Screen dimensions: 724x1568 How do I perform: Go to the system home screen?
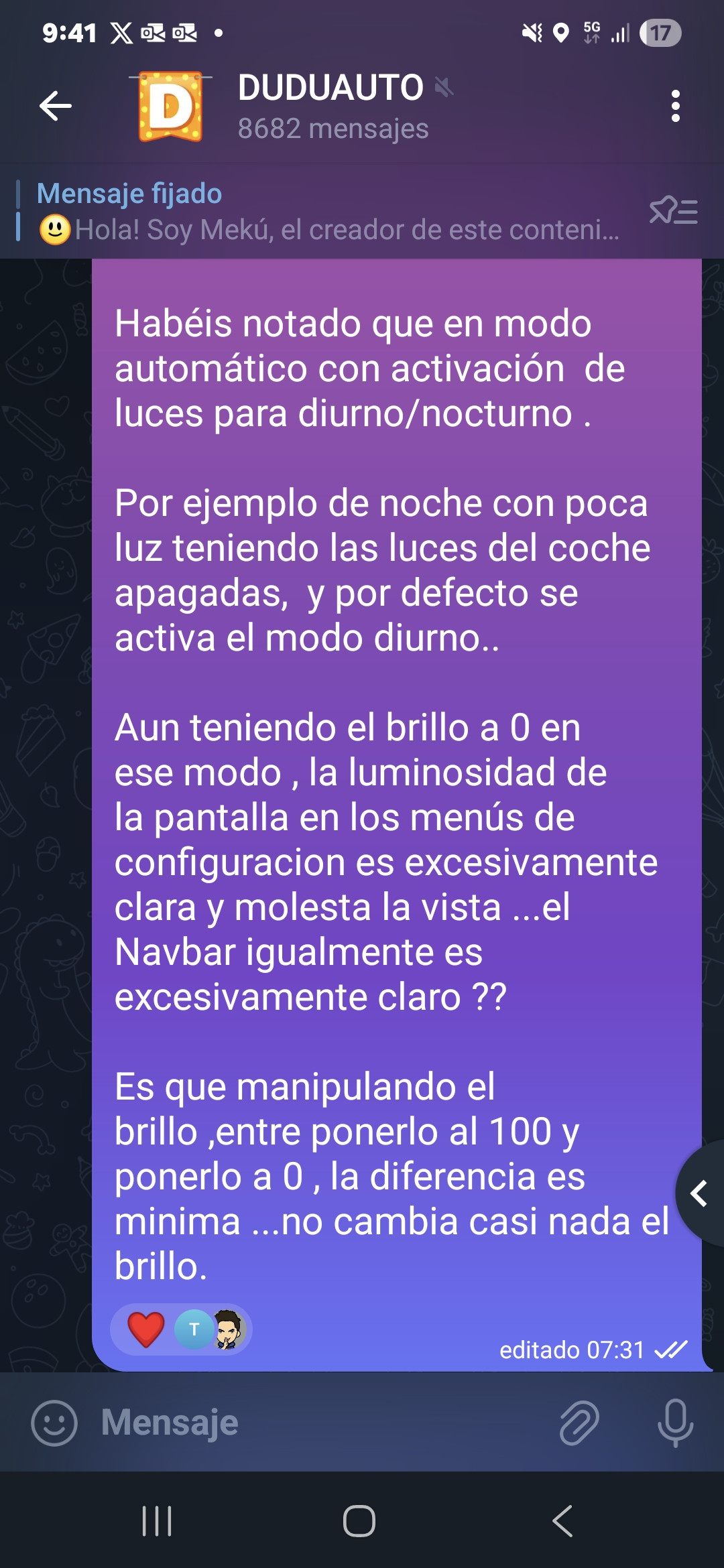(x=359, y=1521)
